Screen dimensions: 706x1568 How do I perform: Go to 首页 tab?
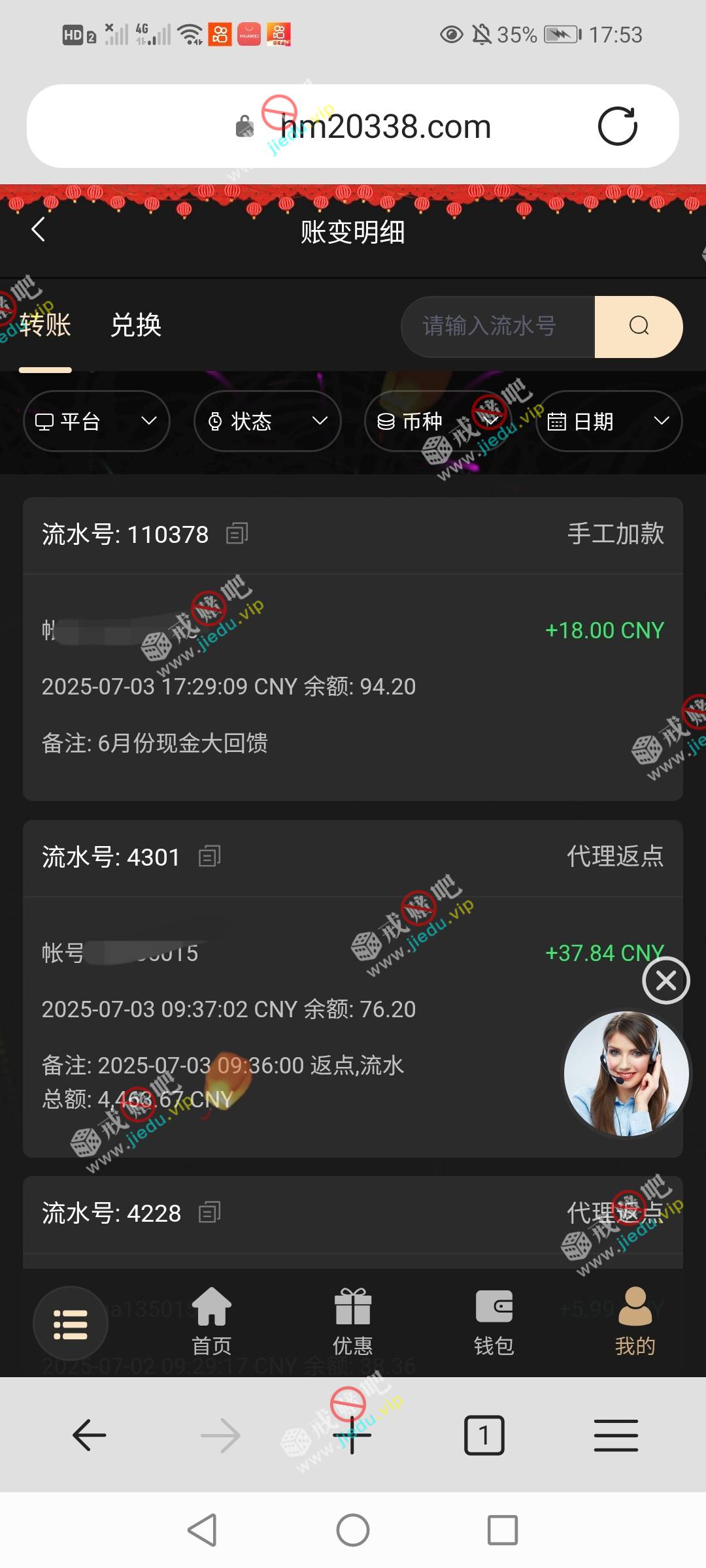coord(212,1321)
